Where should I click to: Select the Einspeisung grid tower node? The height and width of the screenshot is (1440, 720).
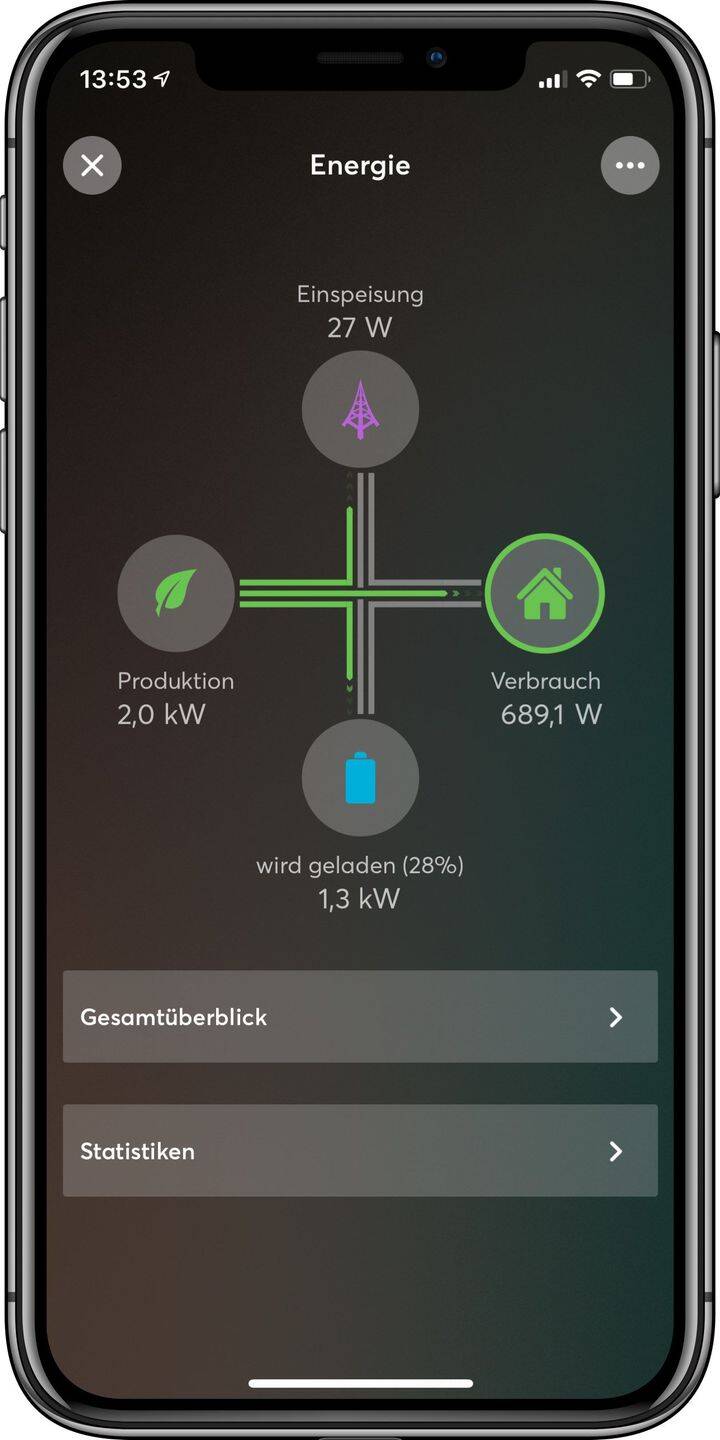point(360,409)
